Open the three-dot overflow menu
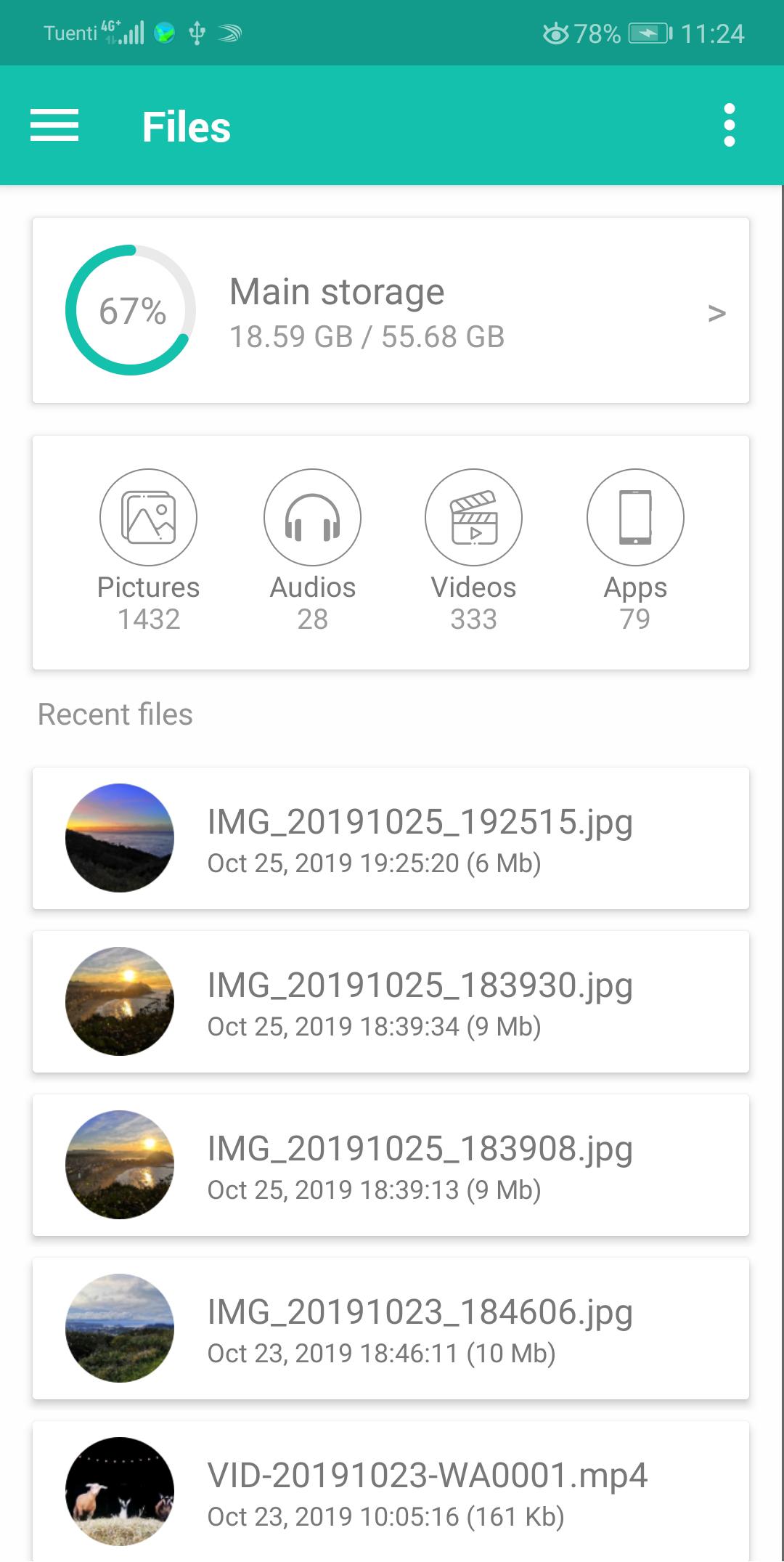Screen dimensions: 784x1562 (x=730, y=126)
